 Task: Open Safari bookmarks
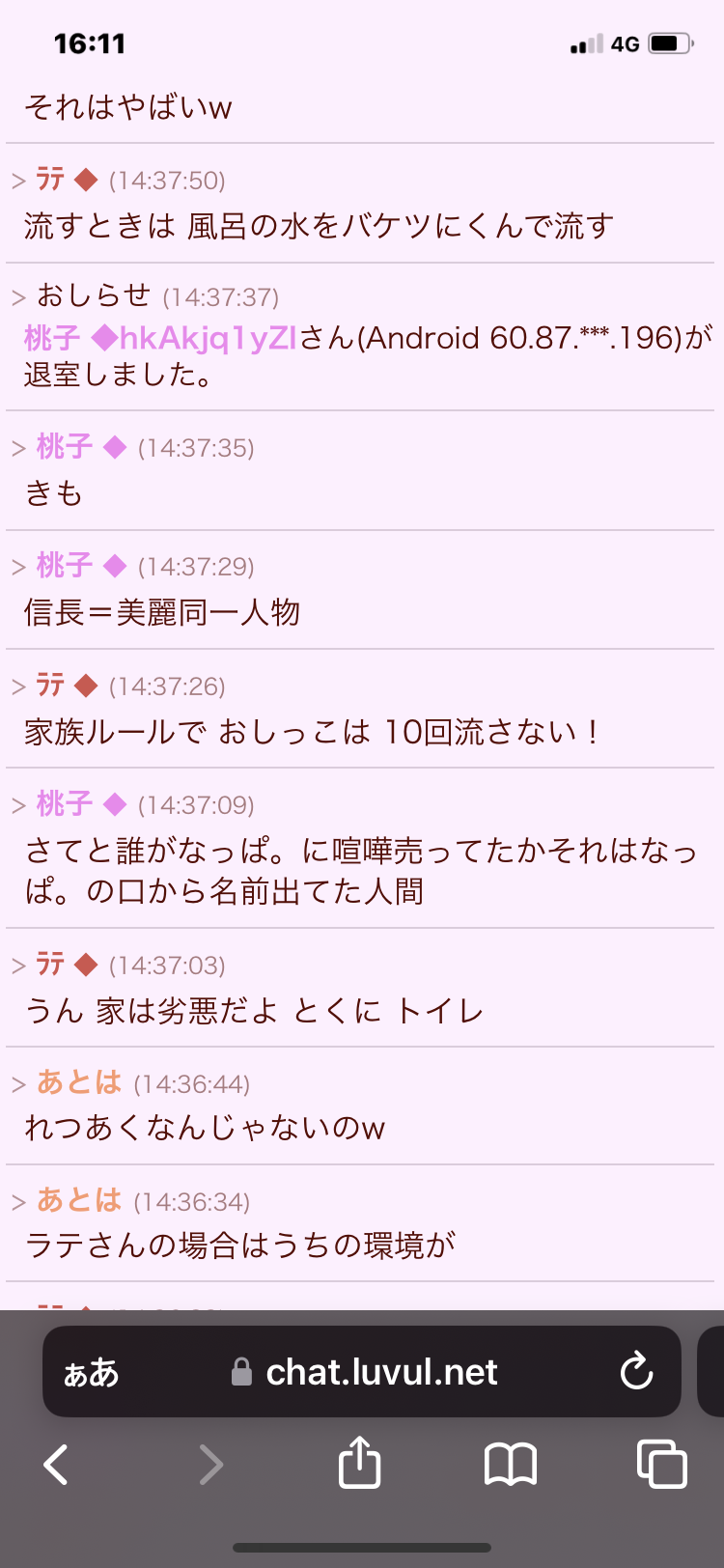[510, 1464]
